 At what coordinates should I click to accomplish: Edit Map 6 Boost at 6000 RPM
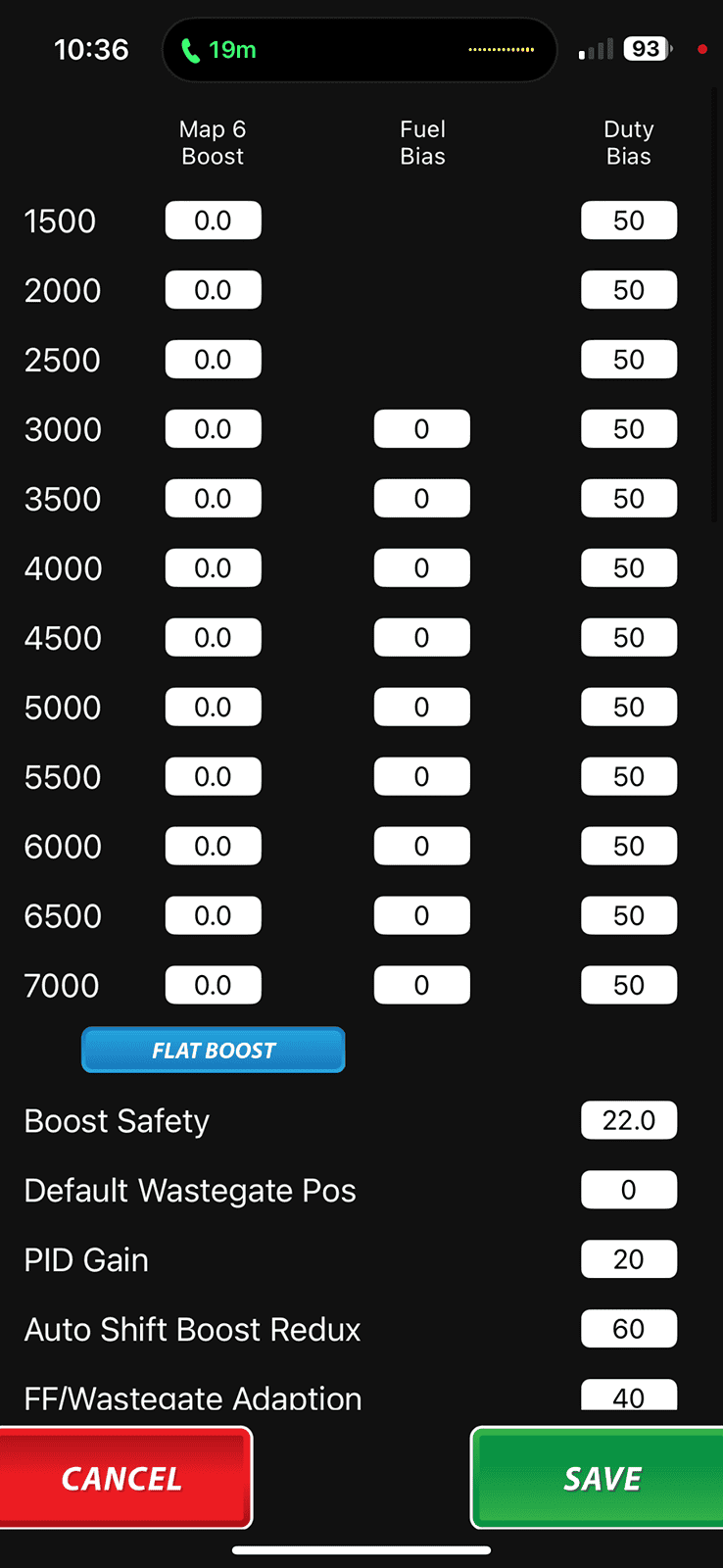(214, 847)
